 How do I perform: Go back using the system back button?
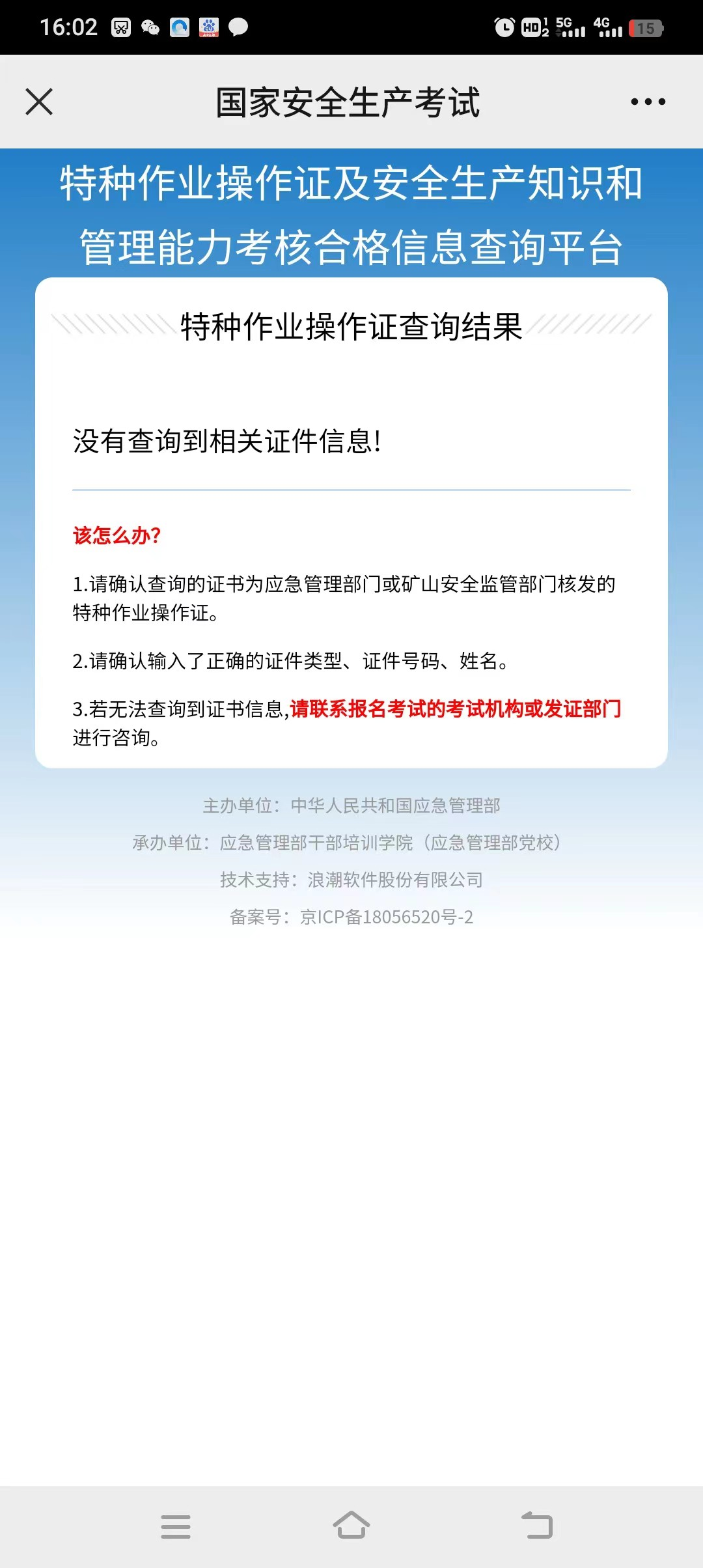click(537, 1525)
